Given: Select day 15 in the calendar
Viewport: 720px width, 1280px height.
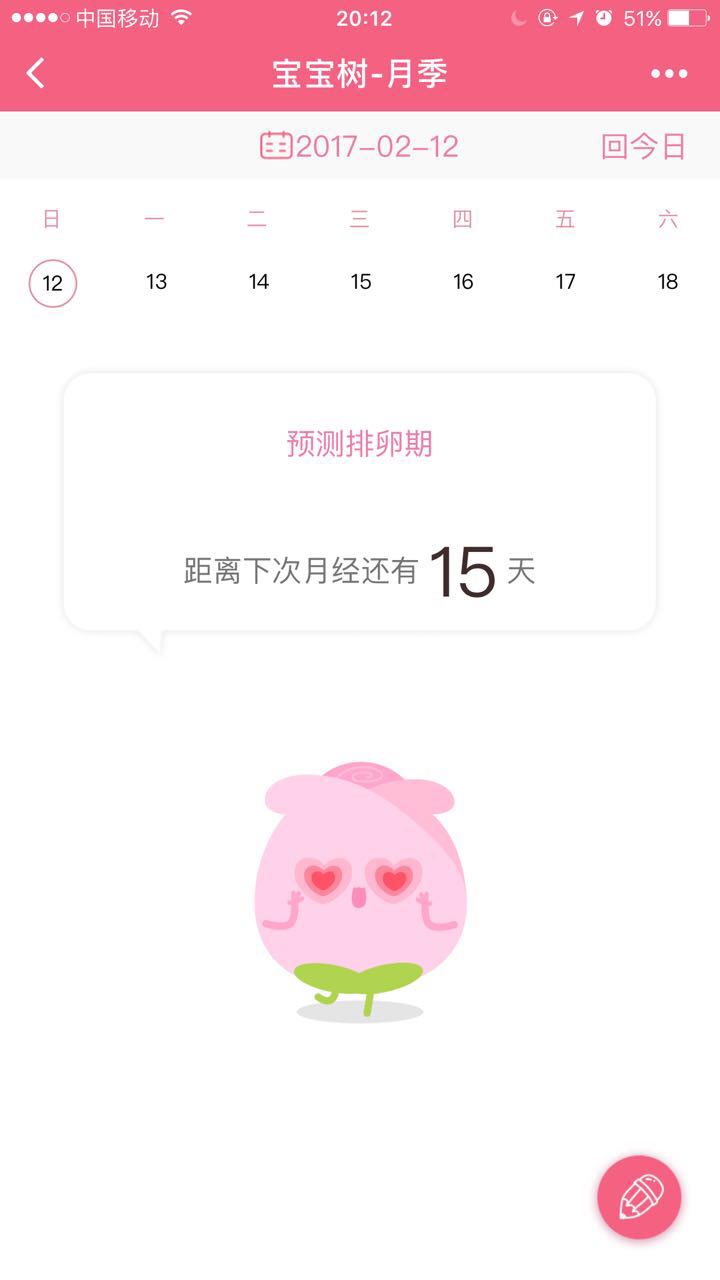Looking at the screenshot, I should pos(361,282).
